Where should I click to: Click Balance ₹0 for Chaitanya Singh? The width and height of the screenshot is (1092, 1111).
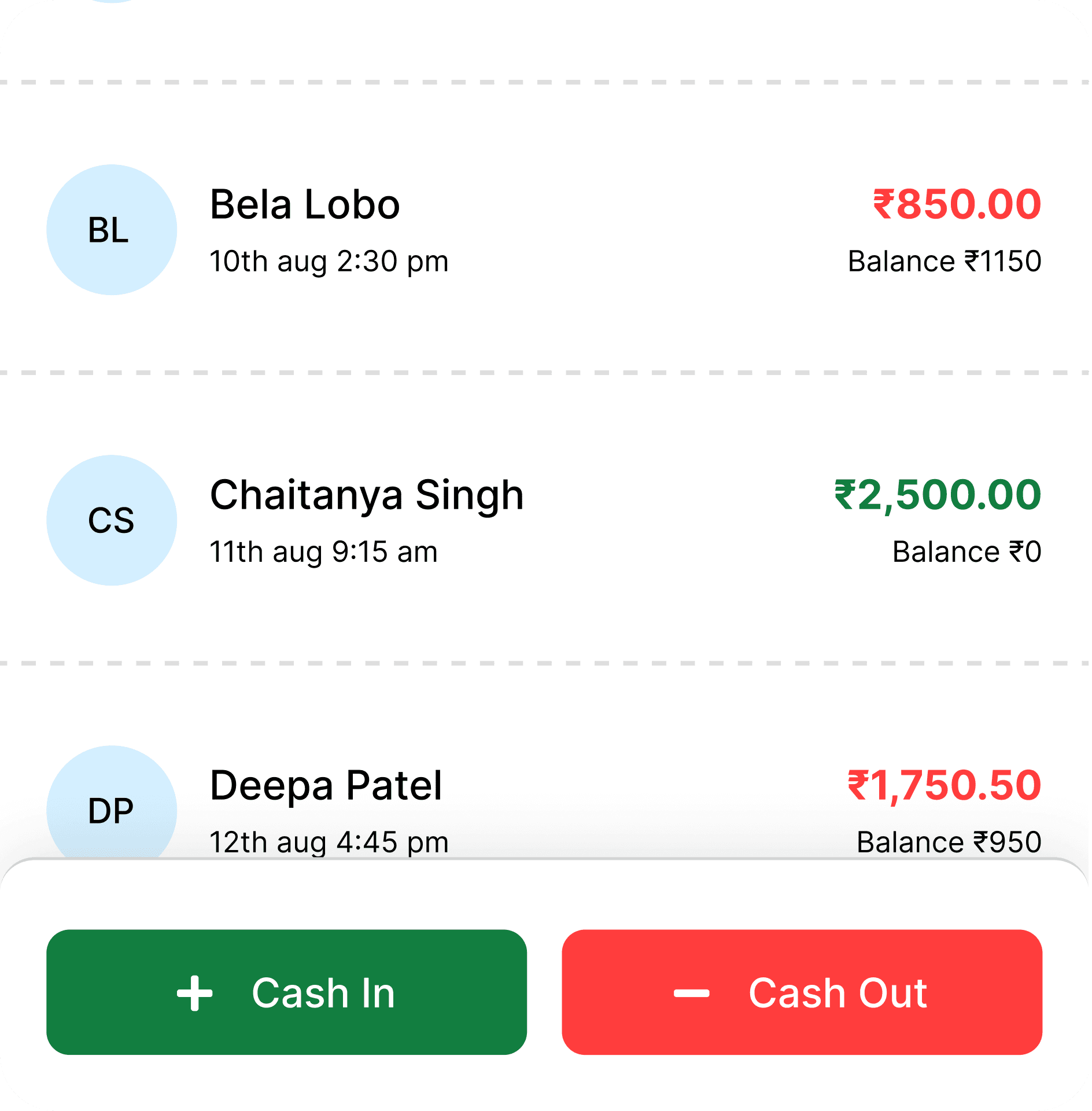(966, 551)
